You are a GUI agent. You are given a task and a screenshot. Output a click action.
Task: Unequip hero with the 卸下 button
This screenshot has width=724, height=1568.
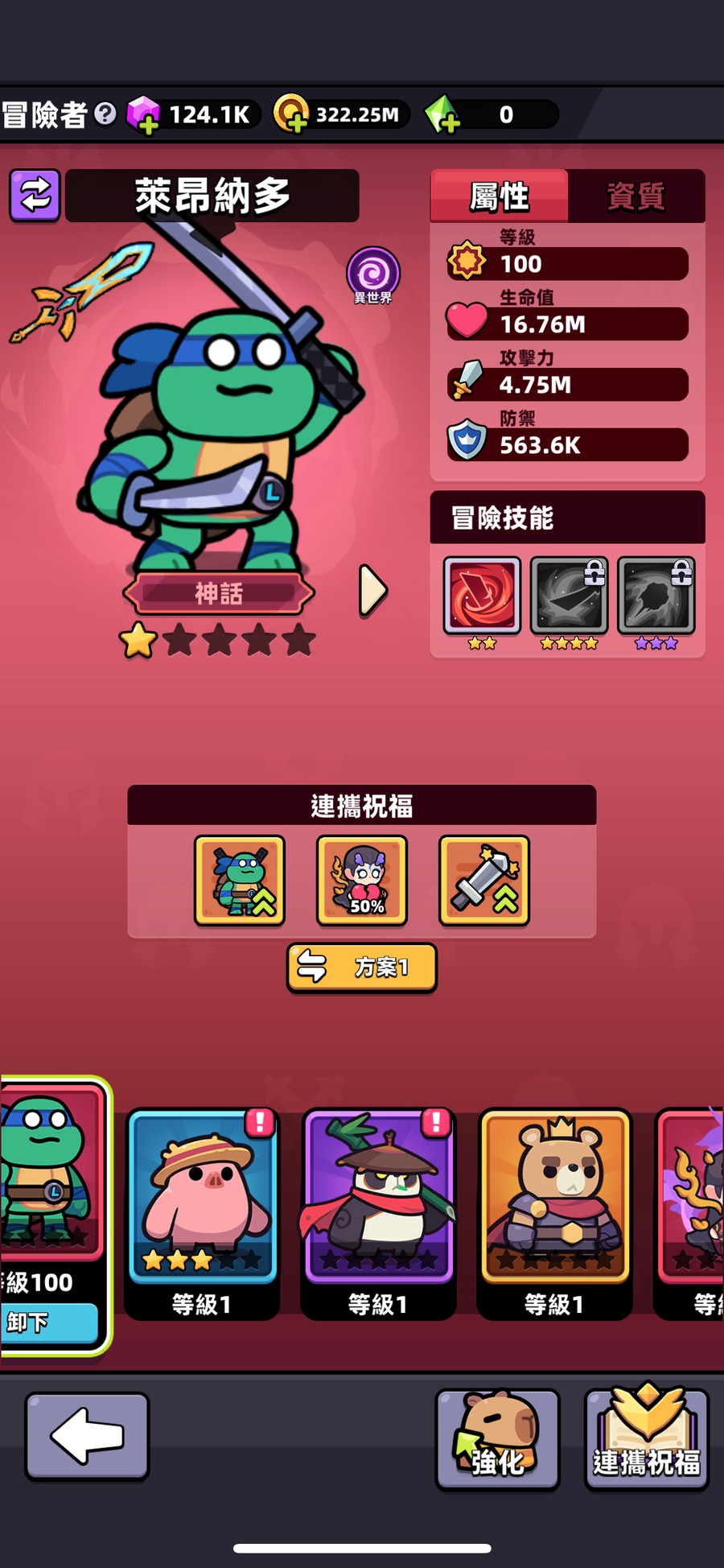pyautogui.click(x=48, y=1322)
